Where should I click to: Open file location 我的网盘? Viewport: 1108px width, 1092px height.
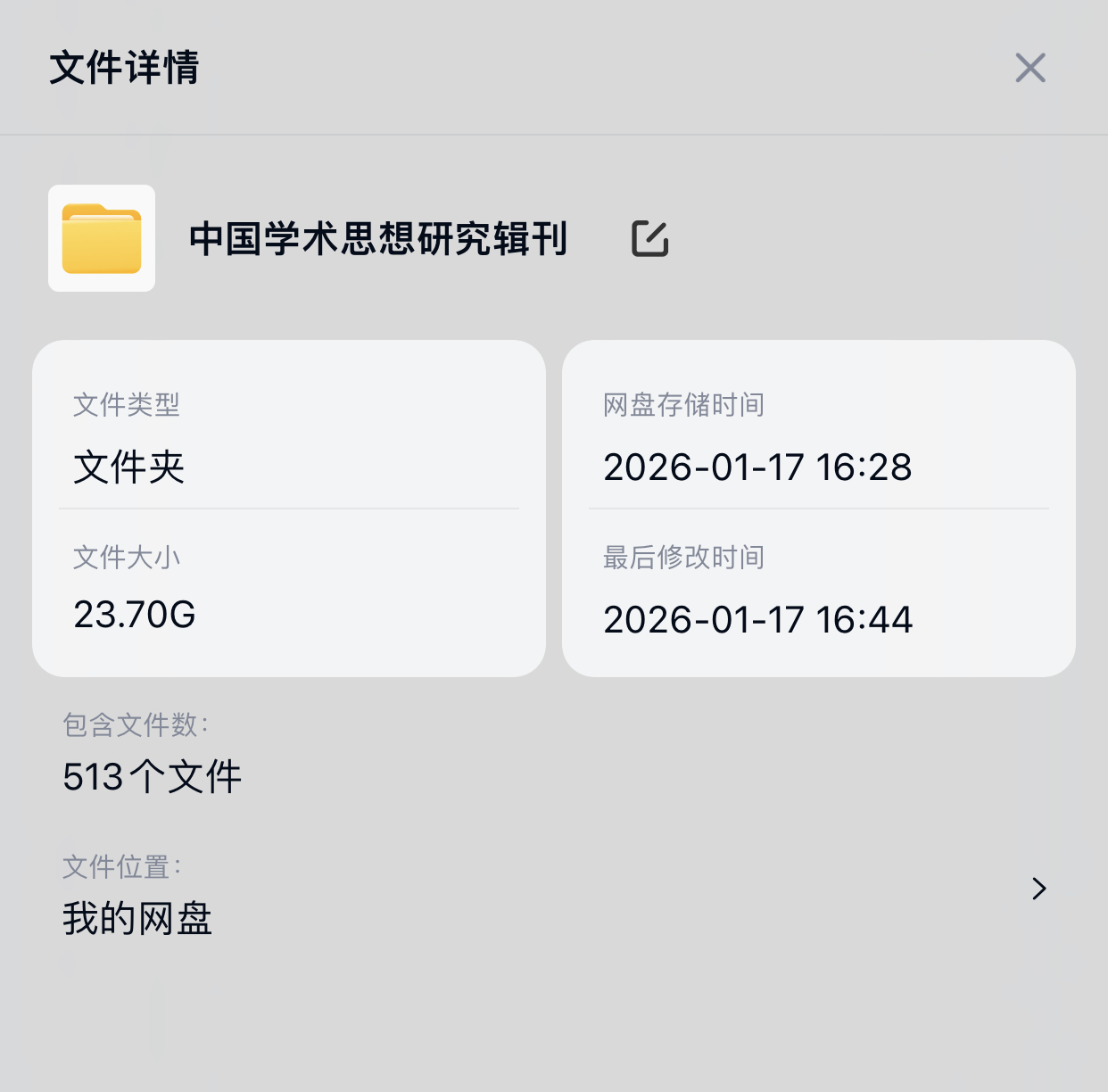coord(1038,889)
